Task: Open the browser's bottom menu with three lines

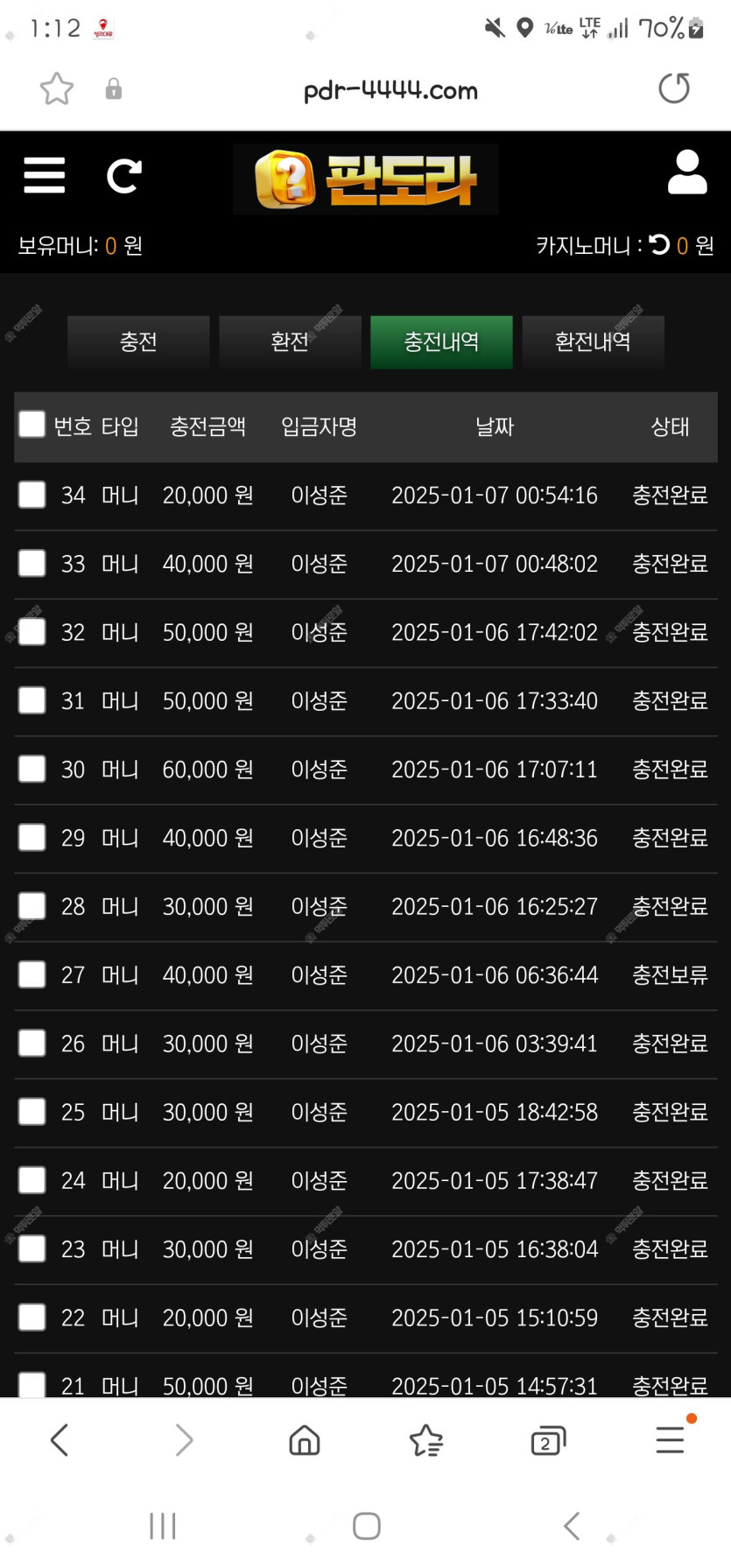Action: click(670, 1439)
